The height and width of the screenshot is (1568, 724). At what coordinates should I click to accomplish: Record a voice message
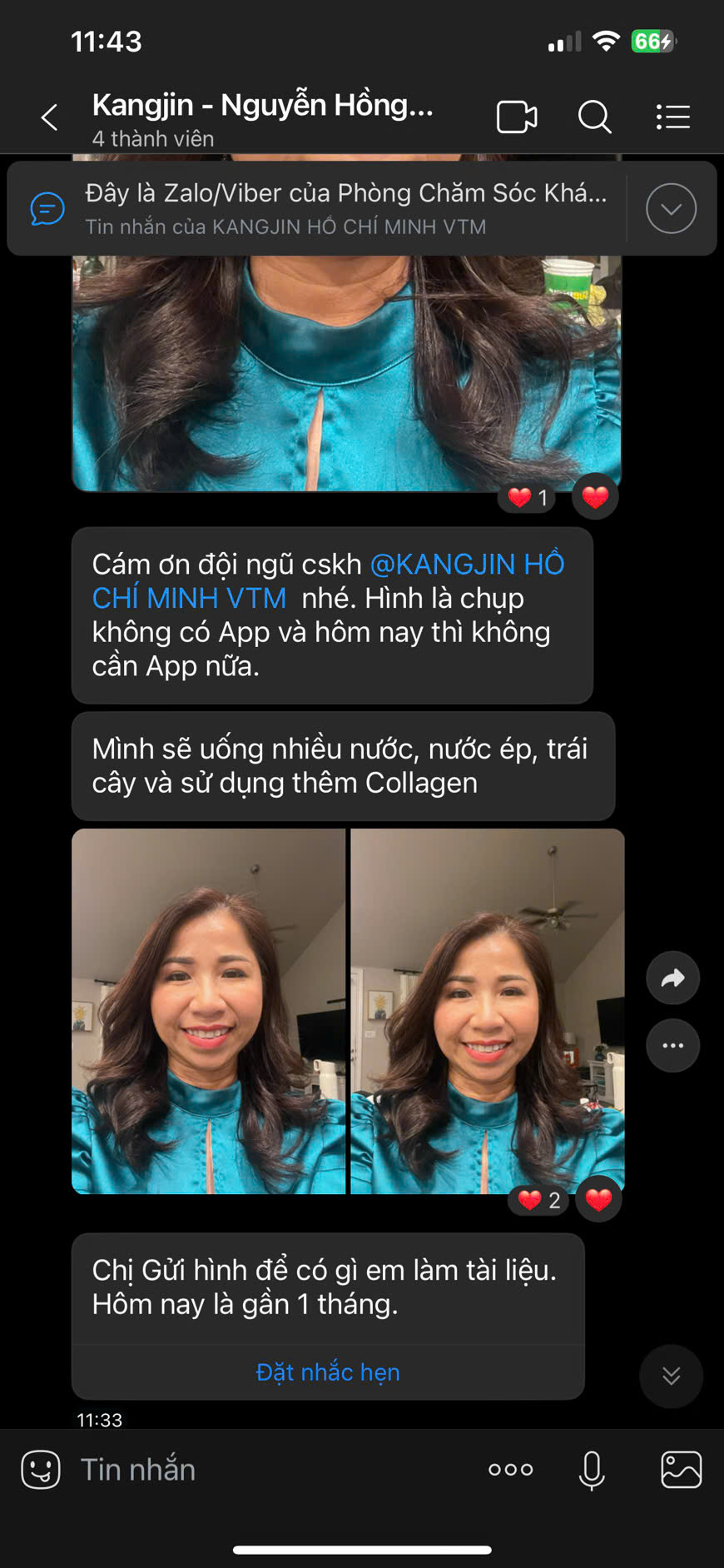(x=592, y=1470)
